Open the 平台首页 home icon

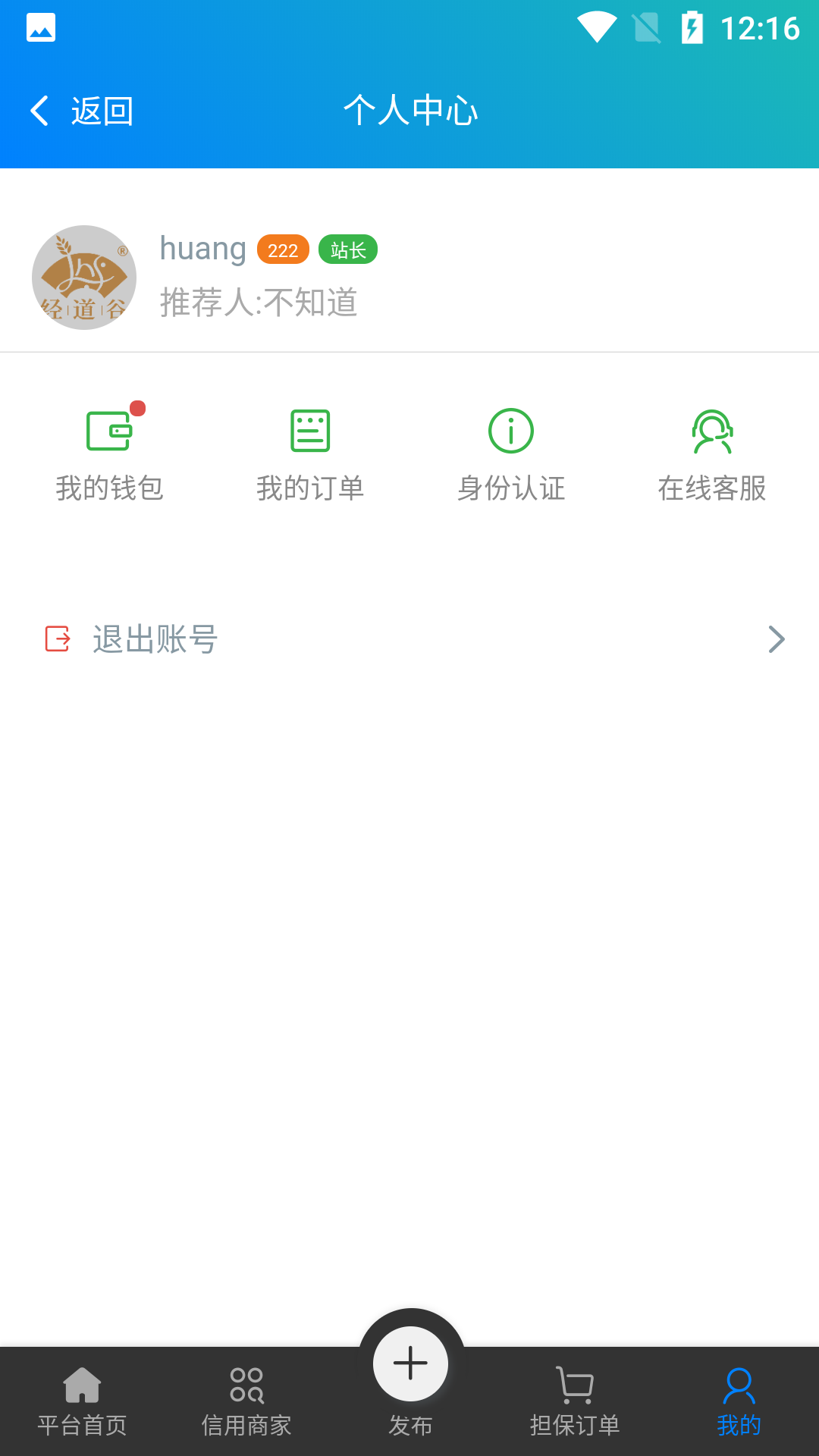(x=81, y=1387)
